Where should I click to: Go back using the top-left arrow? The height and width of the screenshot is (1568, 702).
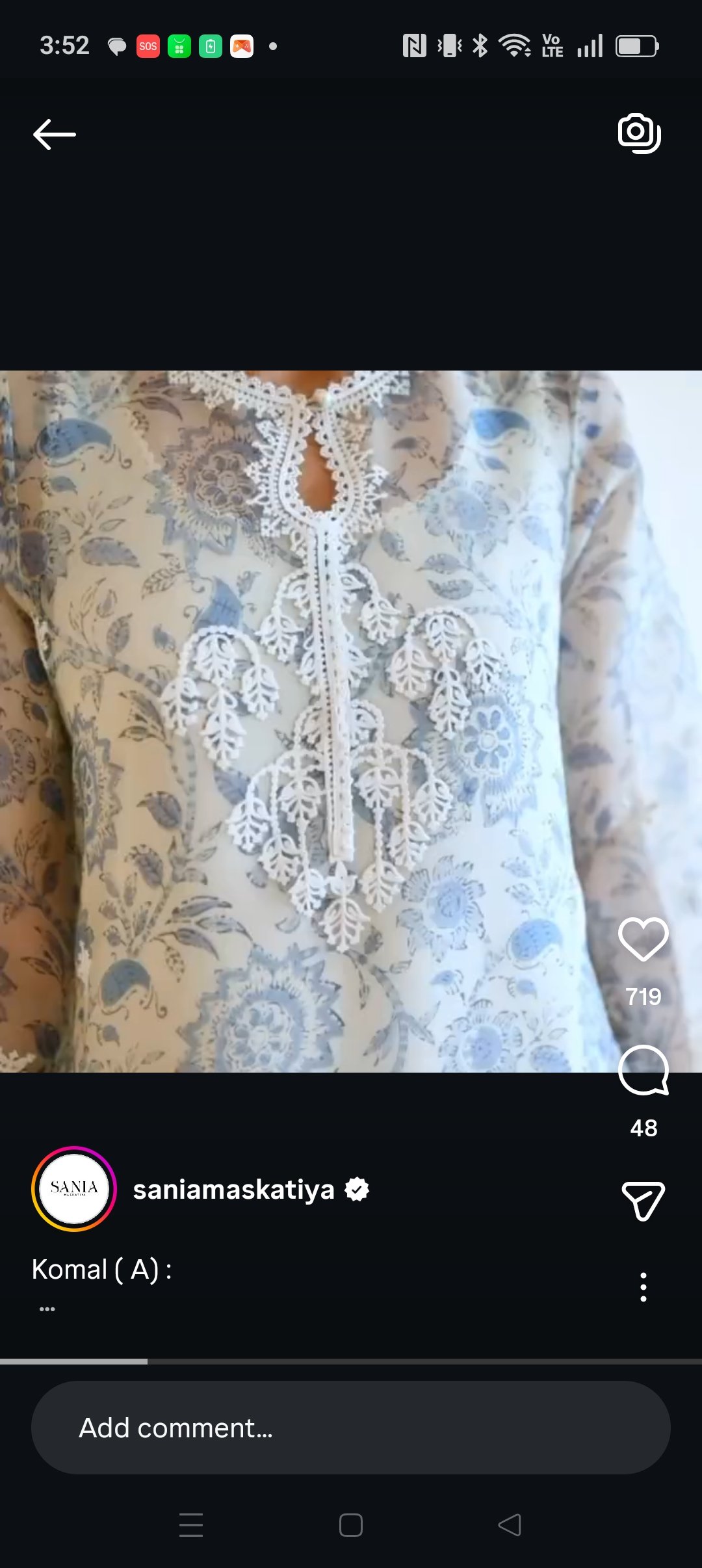[x=55, y=135]
